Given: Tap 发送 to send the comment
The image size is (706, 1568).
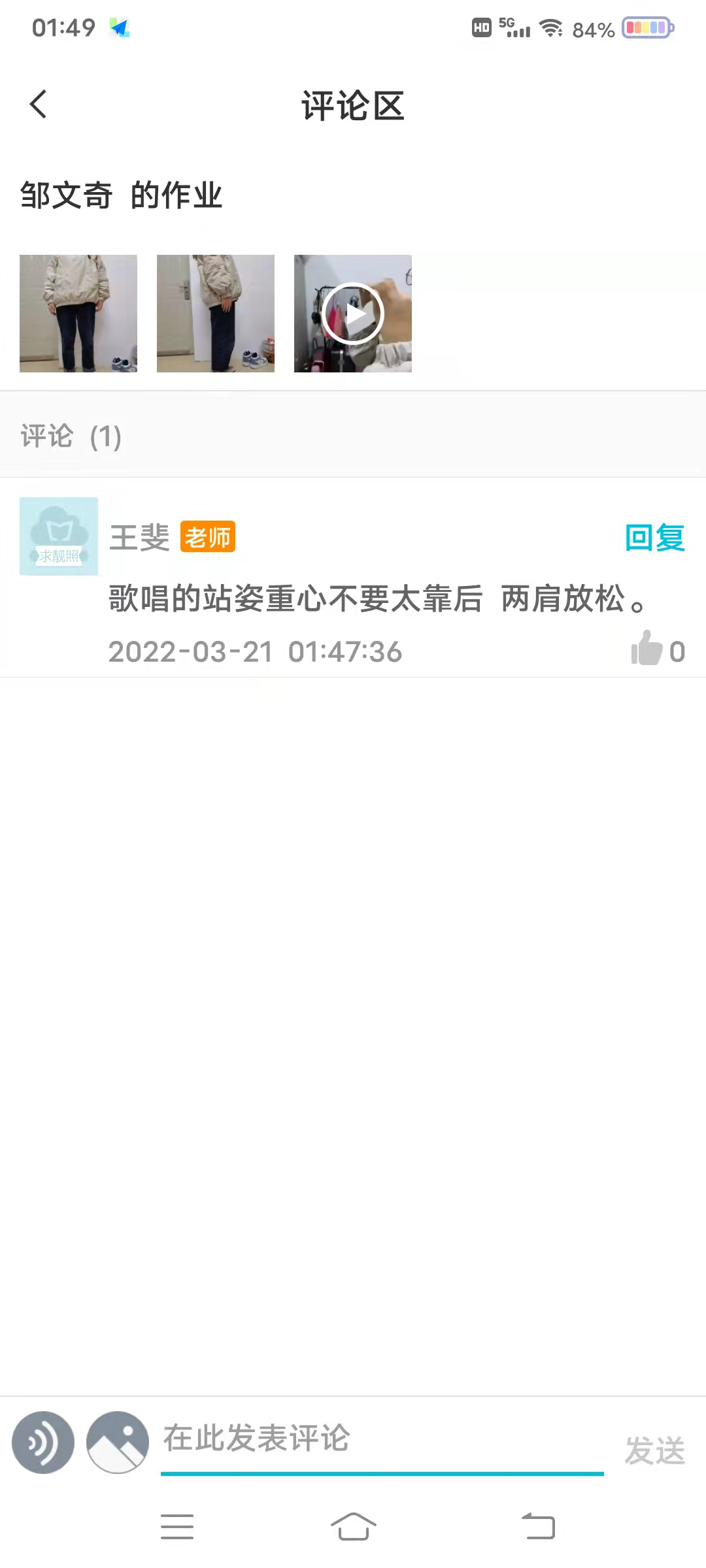Looking at the screenshot, I should pos(655,1450).
